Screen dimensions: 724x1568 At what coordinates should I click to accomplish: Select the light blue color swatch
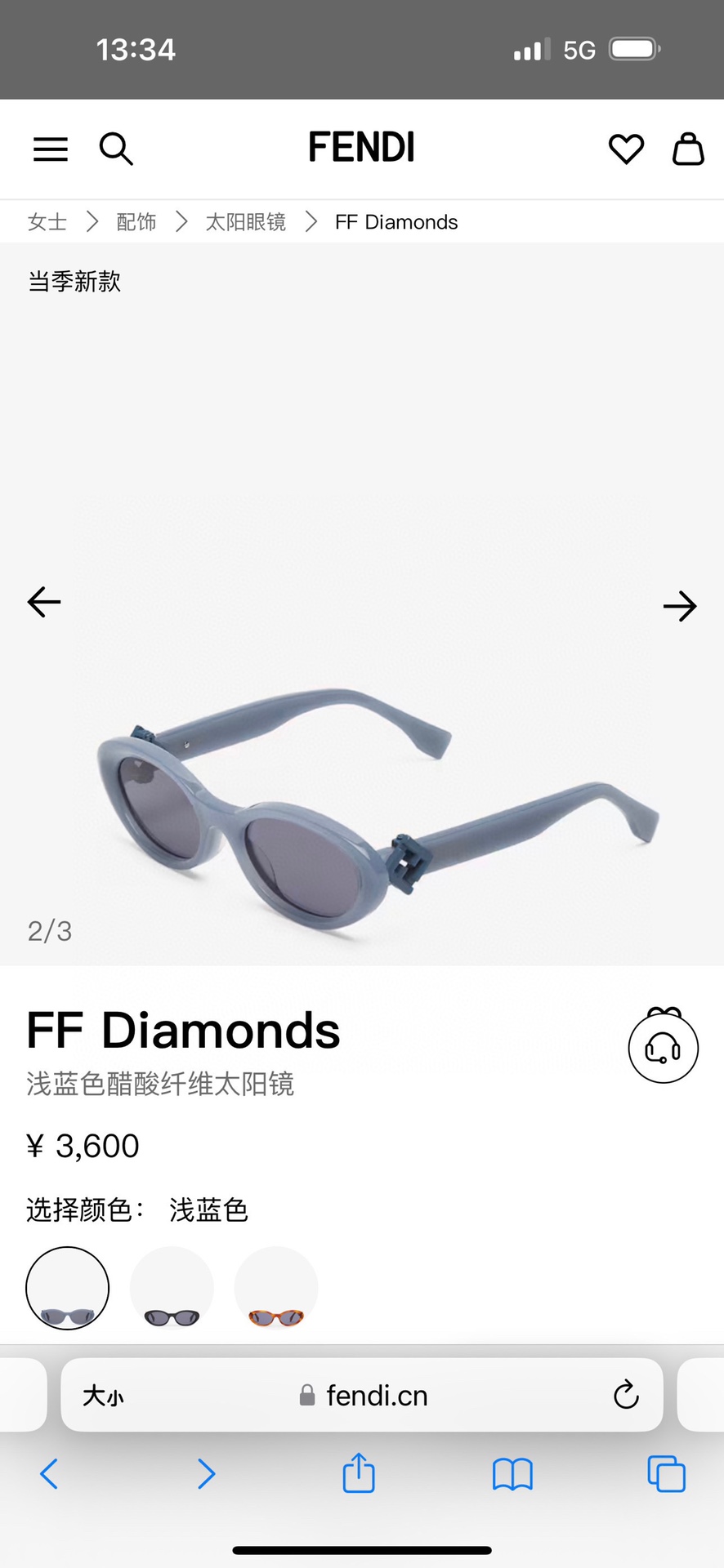click(x=68, y=1288)
